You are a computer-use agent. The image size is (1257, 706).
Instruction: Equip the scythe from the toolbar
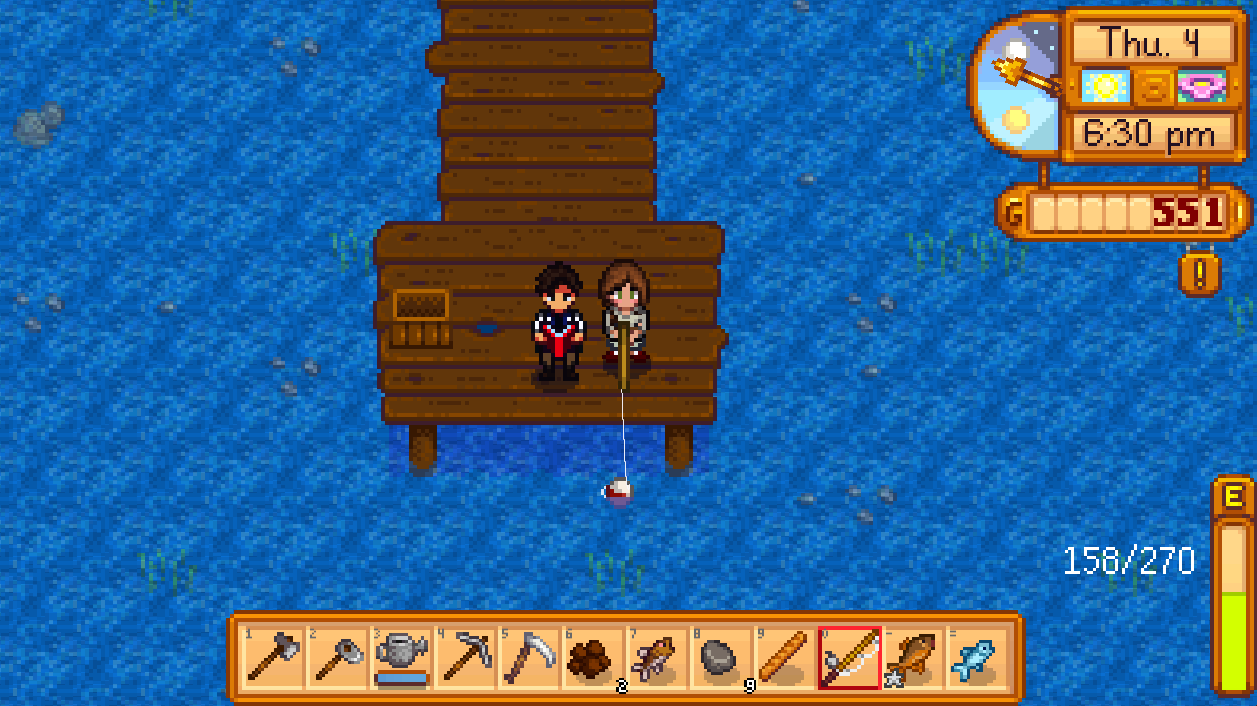(x=529, y=657)
